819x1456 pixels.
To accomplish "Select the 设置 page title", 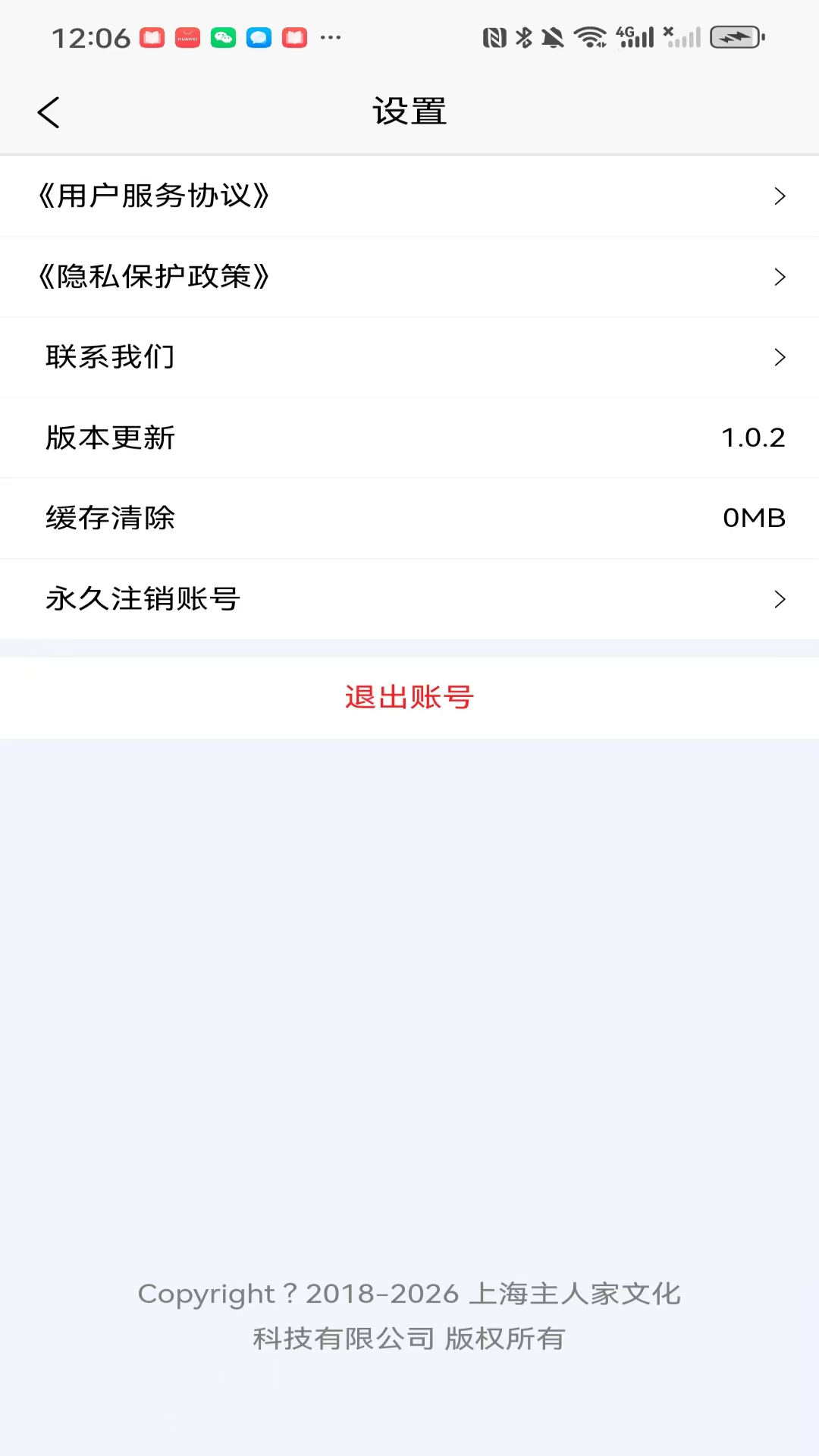I will click(x=409, y=111).
